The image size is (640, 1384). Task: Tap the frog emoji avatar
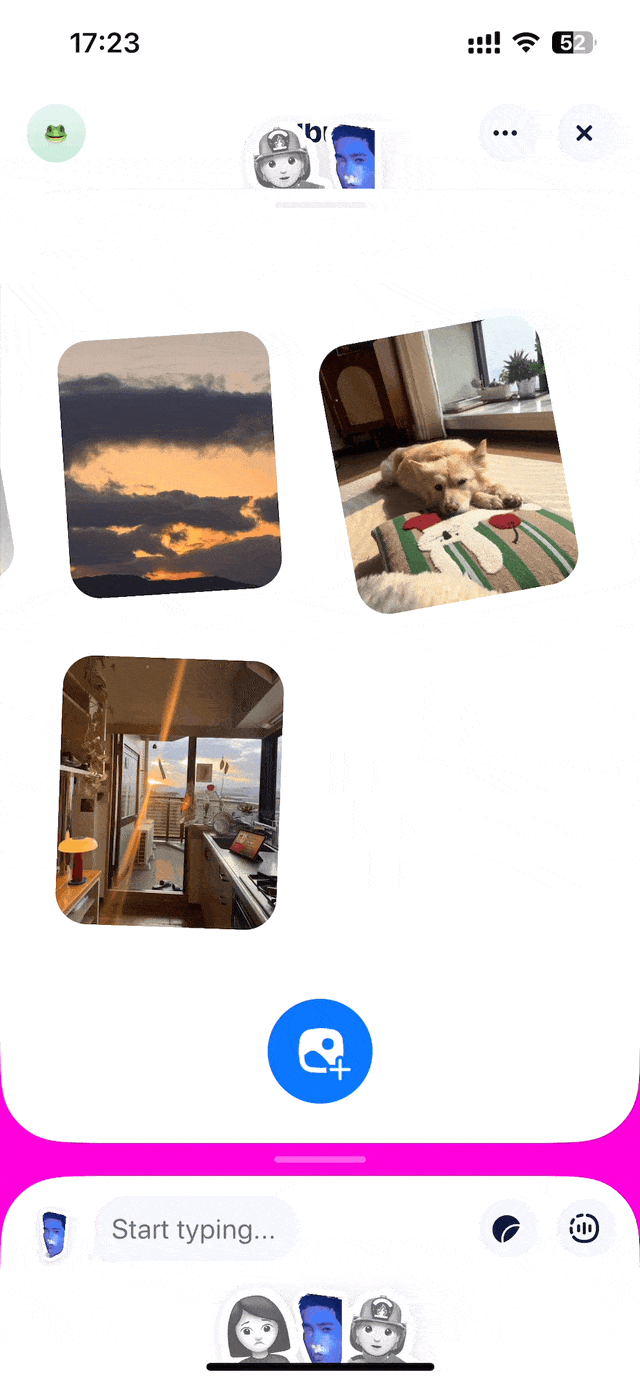click(56, 133)
